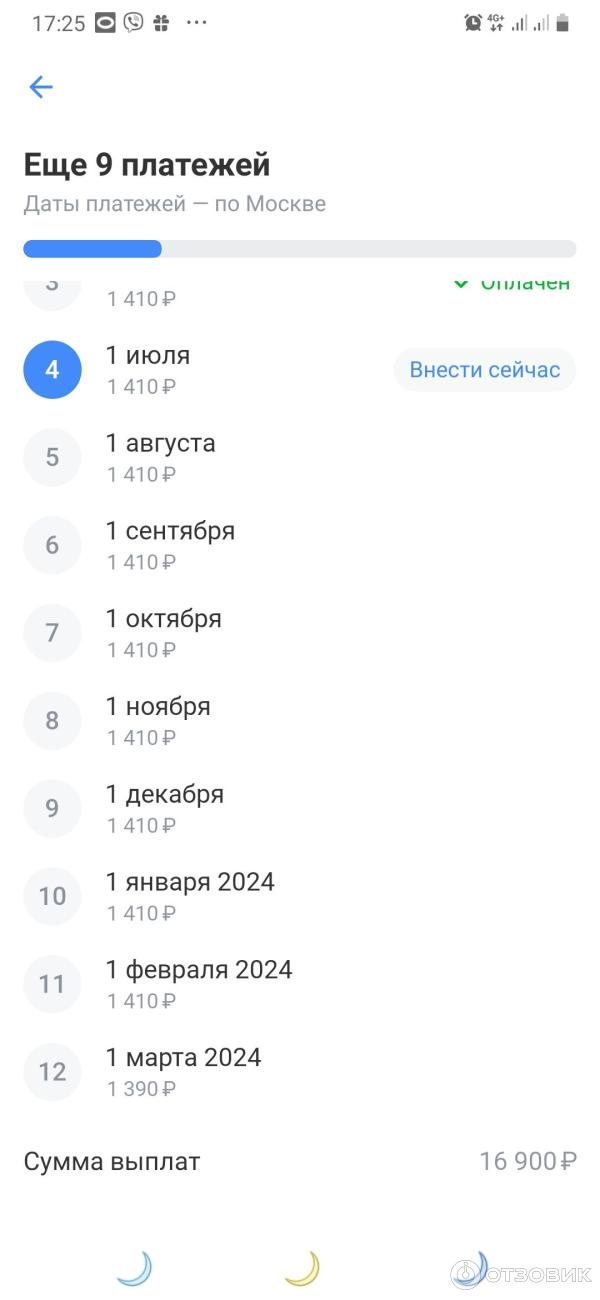Go back with the arrow icon
The width and height of the screenshot is (600, 1300).
coord(40,87)
